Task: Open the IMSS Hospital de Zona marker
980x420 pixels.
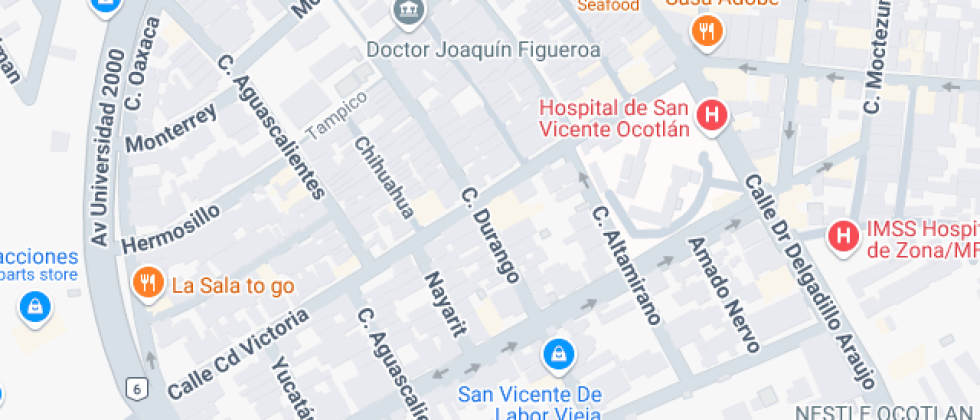Action: point(844,236)
